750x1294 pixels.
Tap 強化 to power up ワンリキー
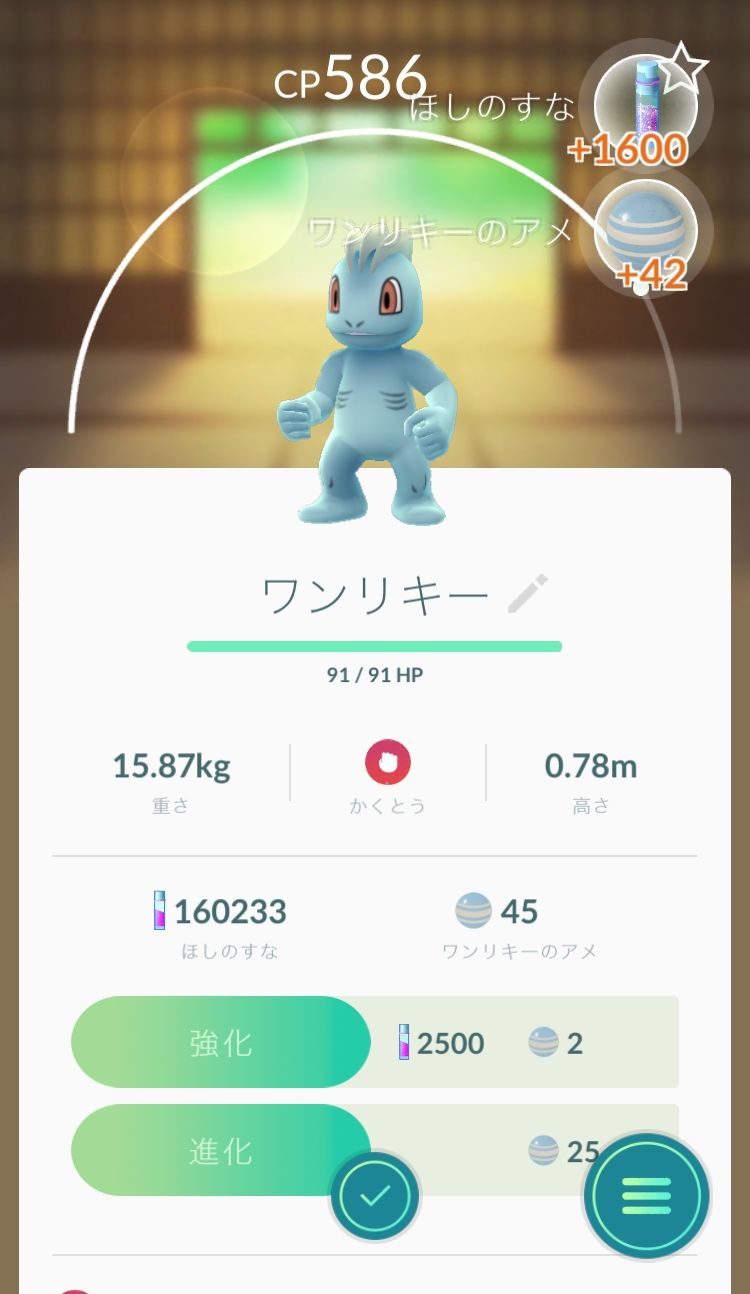point(221,1042)
